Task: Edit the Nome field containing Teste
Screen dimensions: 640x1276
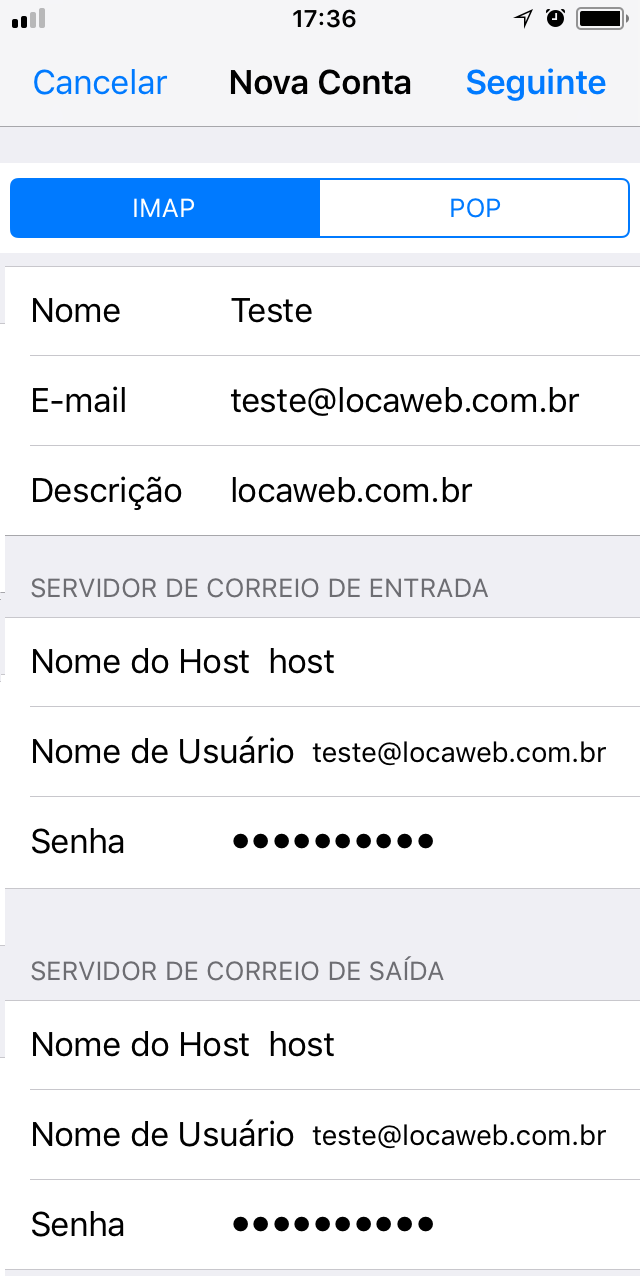Action: point(320,310)
